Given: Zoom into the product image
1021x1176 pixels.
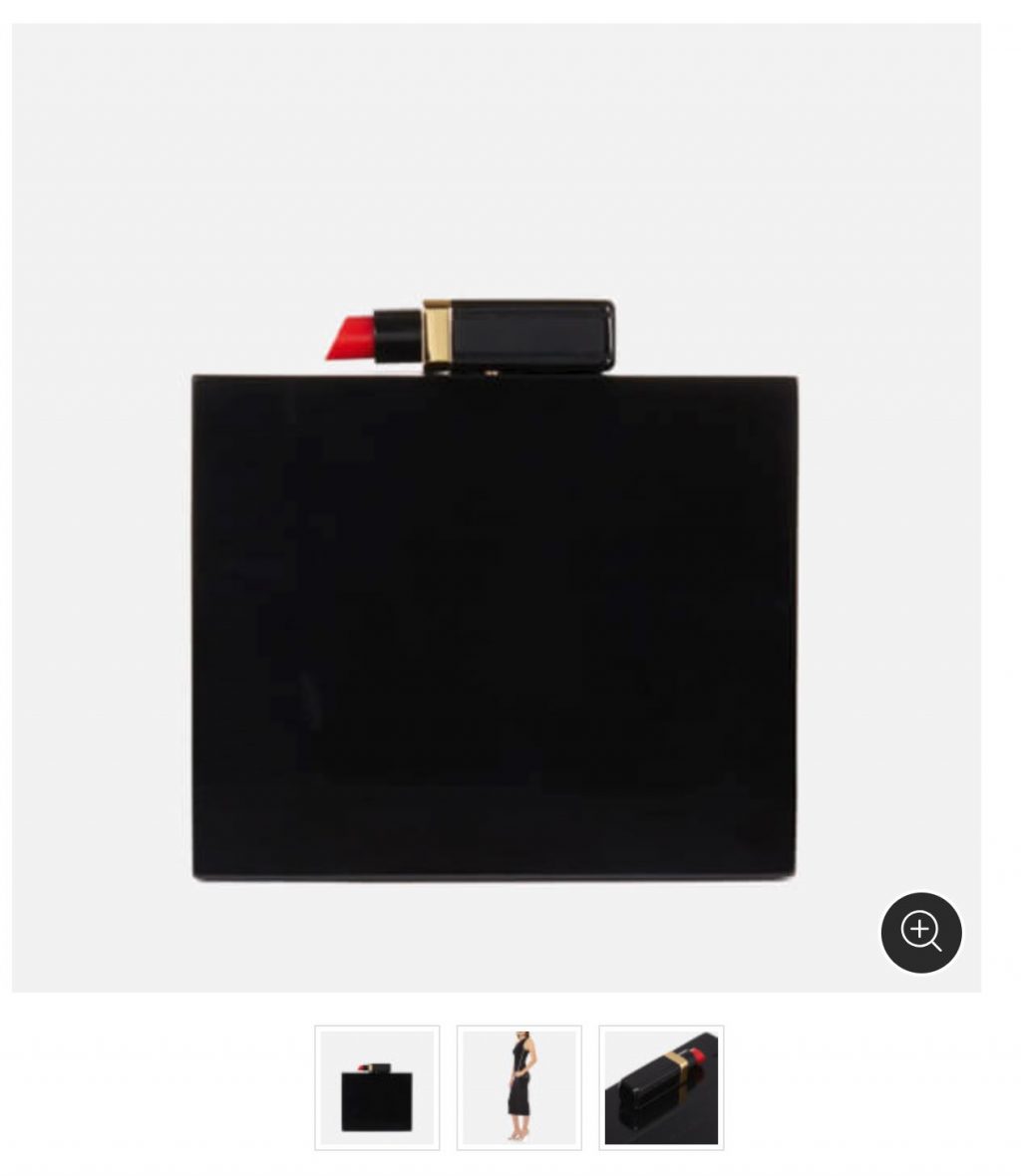Looking at the screenshot, I should [920, 933].
